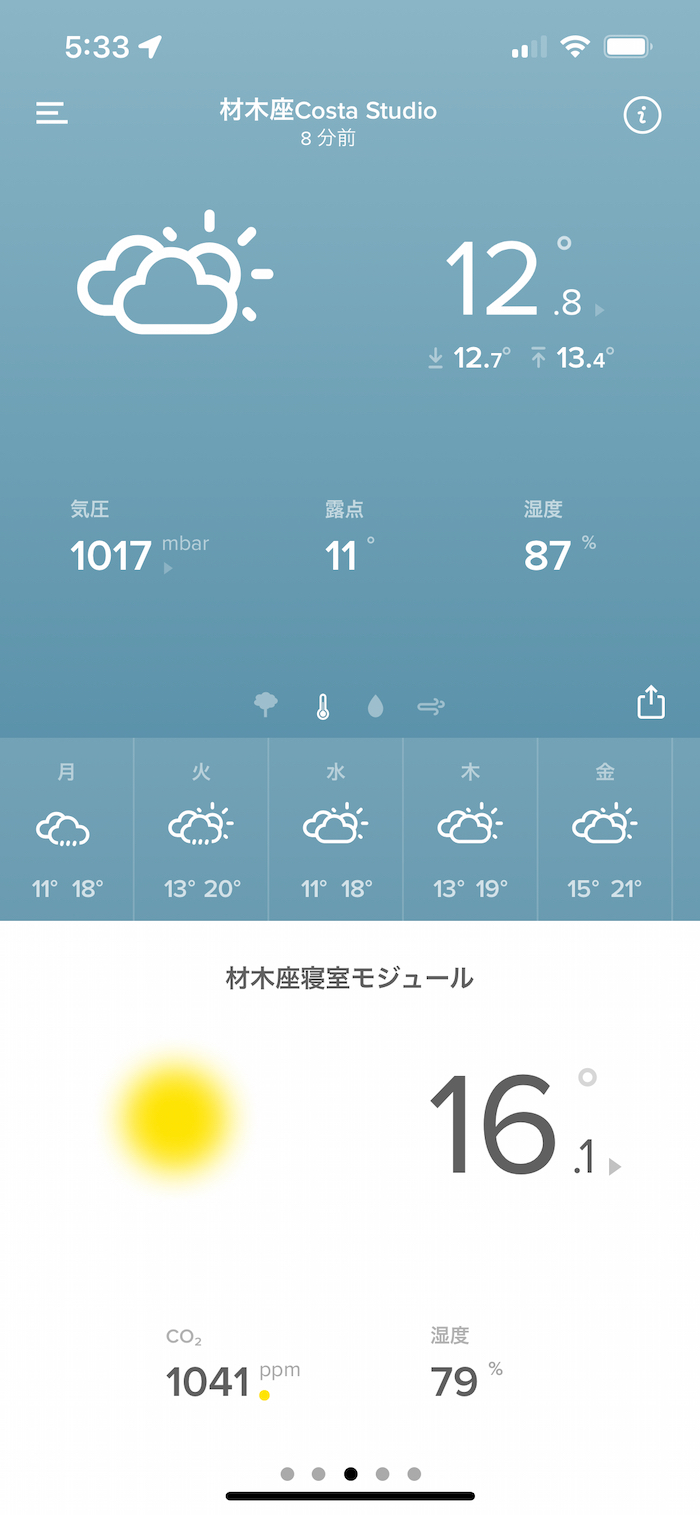Open the station info icon
Screen dimensions: 700x1515
click(642, 115)
